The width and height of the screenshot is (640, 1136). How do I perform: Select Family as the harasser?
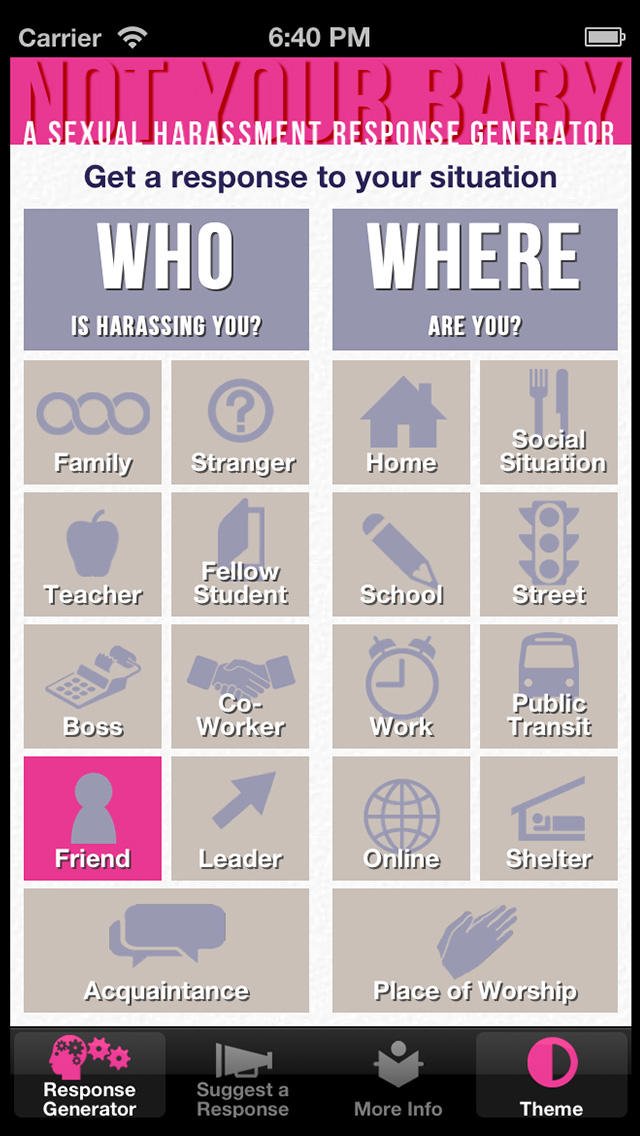[92, 422]
